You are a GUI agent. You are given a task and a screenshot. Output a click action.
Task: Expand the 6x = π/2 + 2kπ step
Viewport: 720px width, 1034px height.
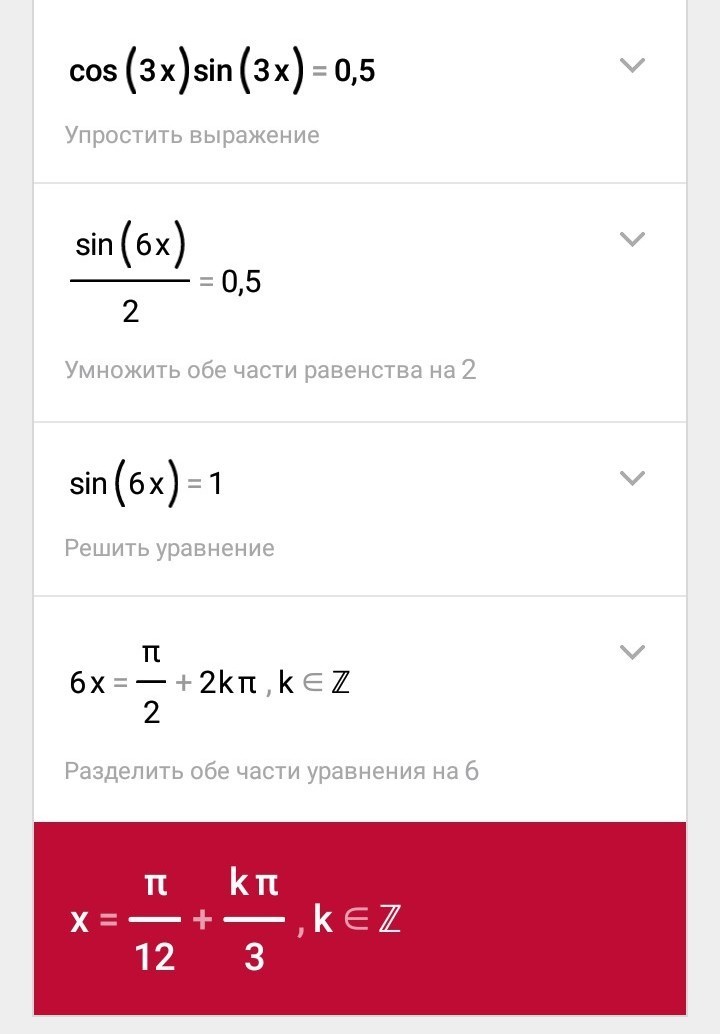click(632, 652)
